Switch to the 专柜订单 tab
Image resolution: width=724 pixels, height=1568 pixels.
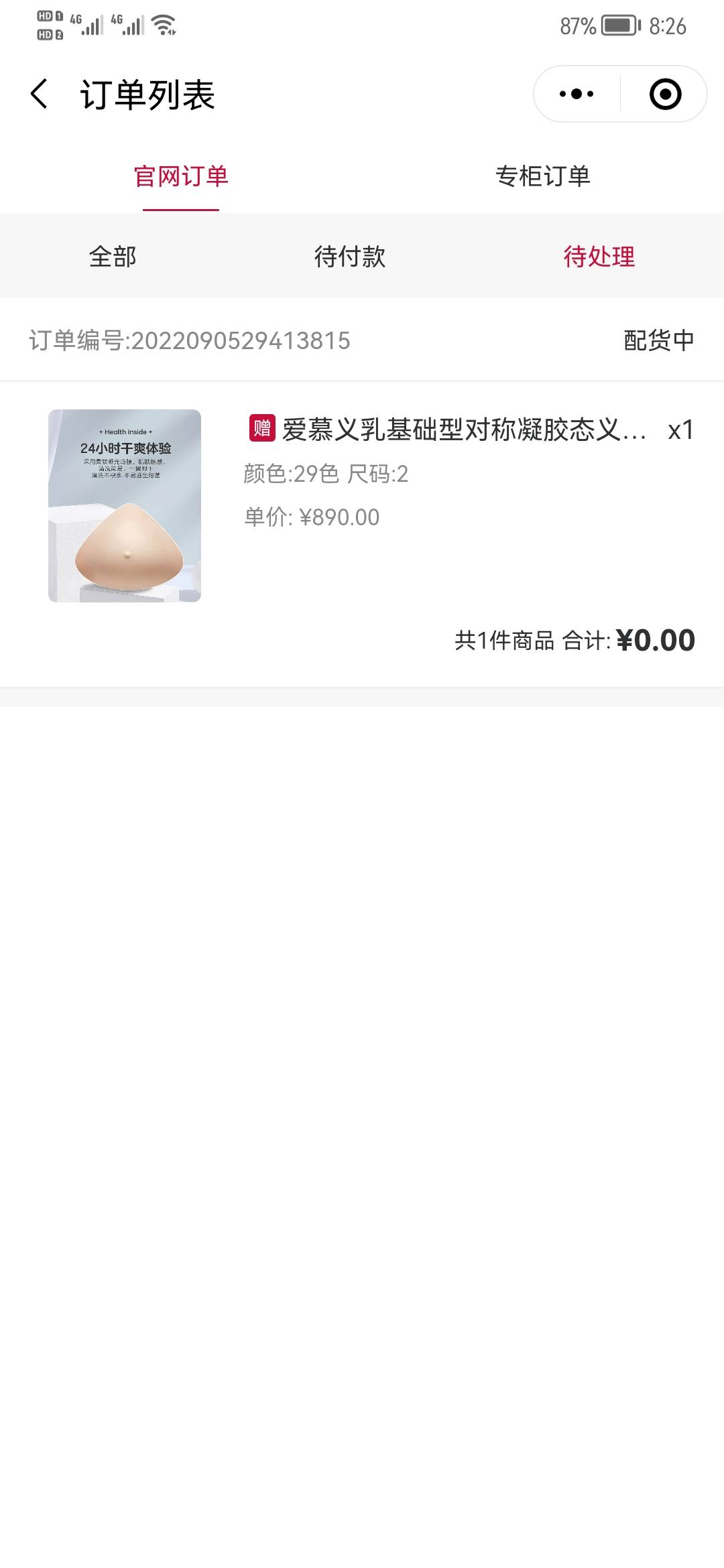tap(543, 176)
